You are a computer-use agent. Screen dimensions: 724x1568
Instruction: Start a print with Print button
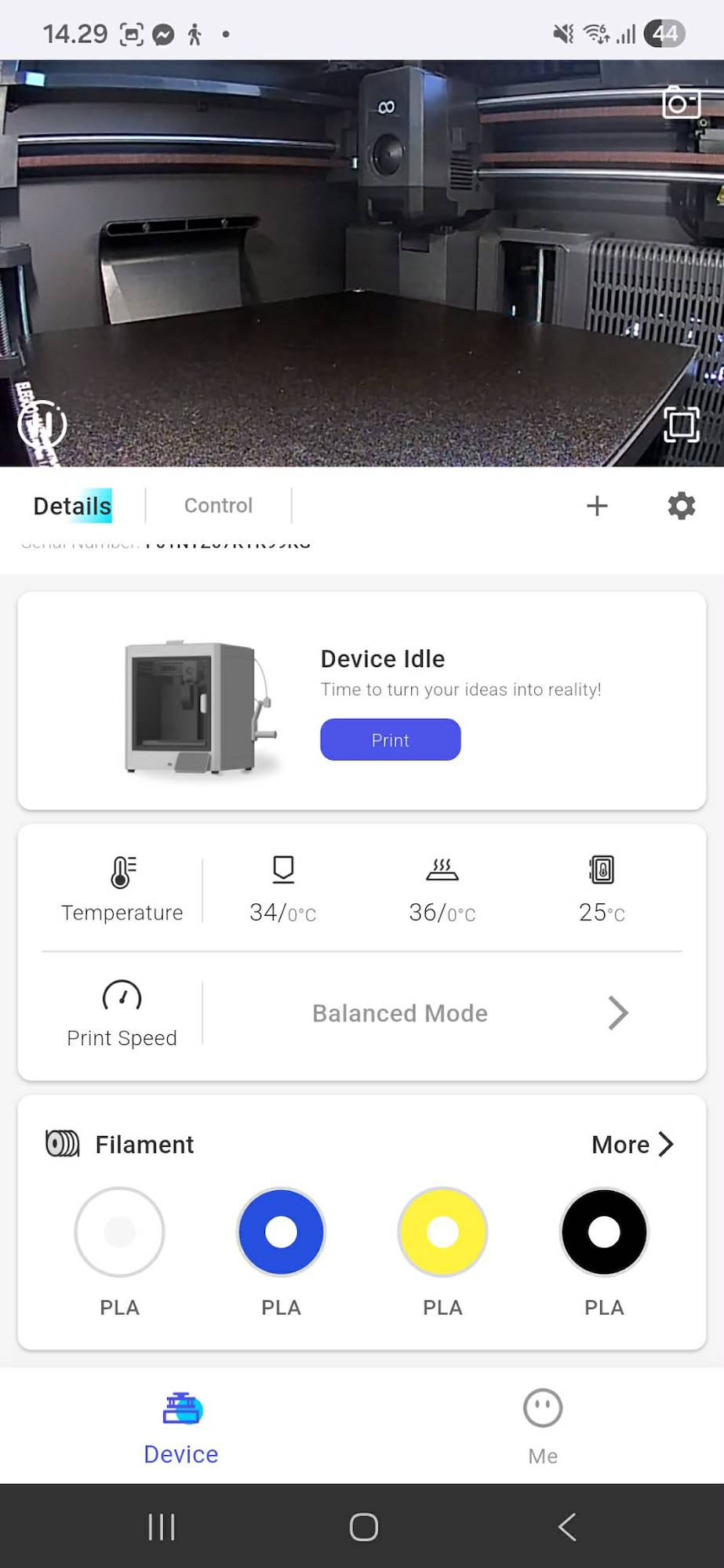point(390,739)
